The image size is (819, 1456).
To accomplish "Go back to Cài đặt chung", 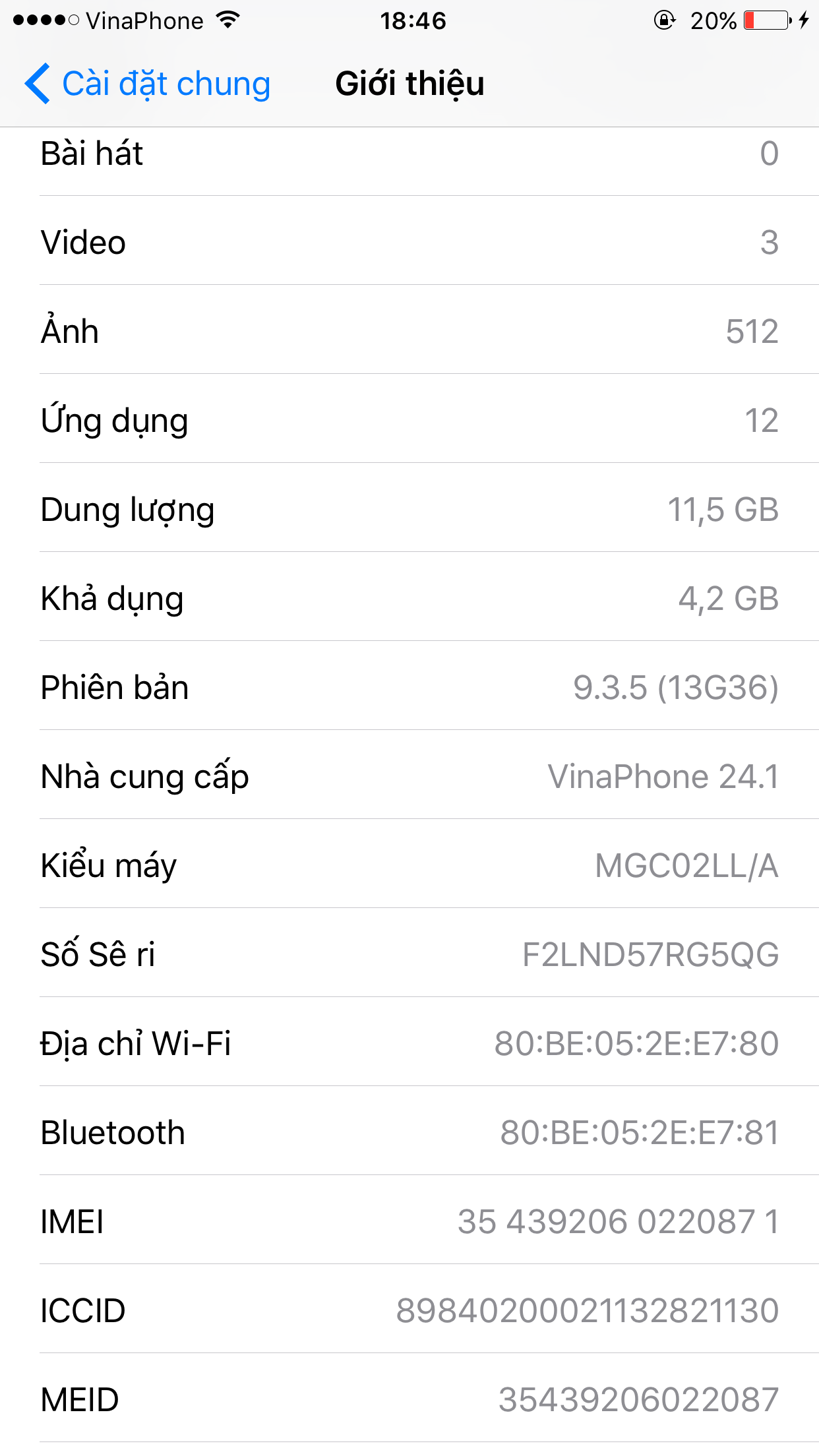I will tap(148, 84).
